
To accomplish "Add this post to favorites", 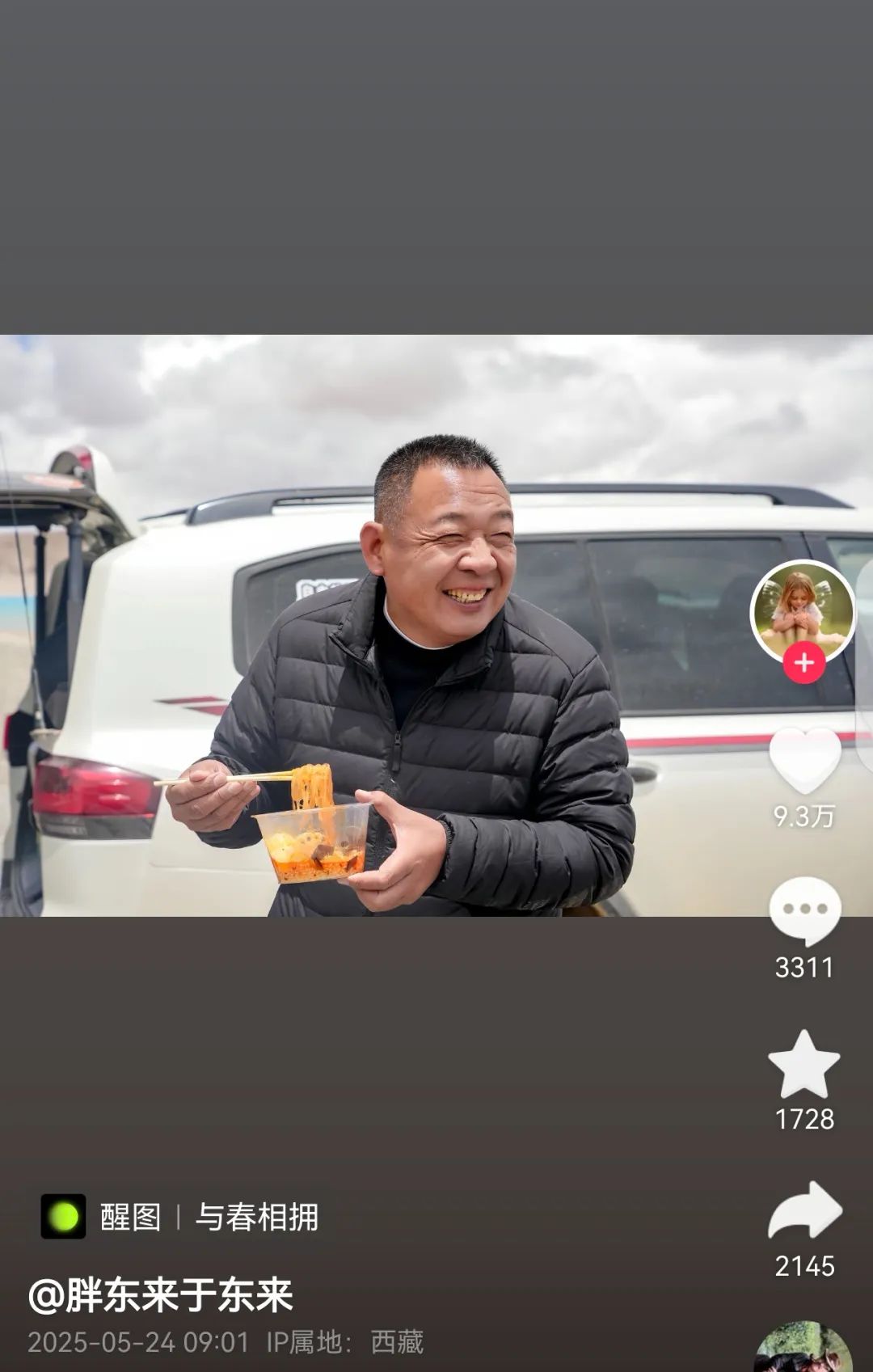I will 804,1065.
